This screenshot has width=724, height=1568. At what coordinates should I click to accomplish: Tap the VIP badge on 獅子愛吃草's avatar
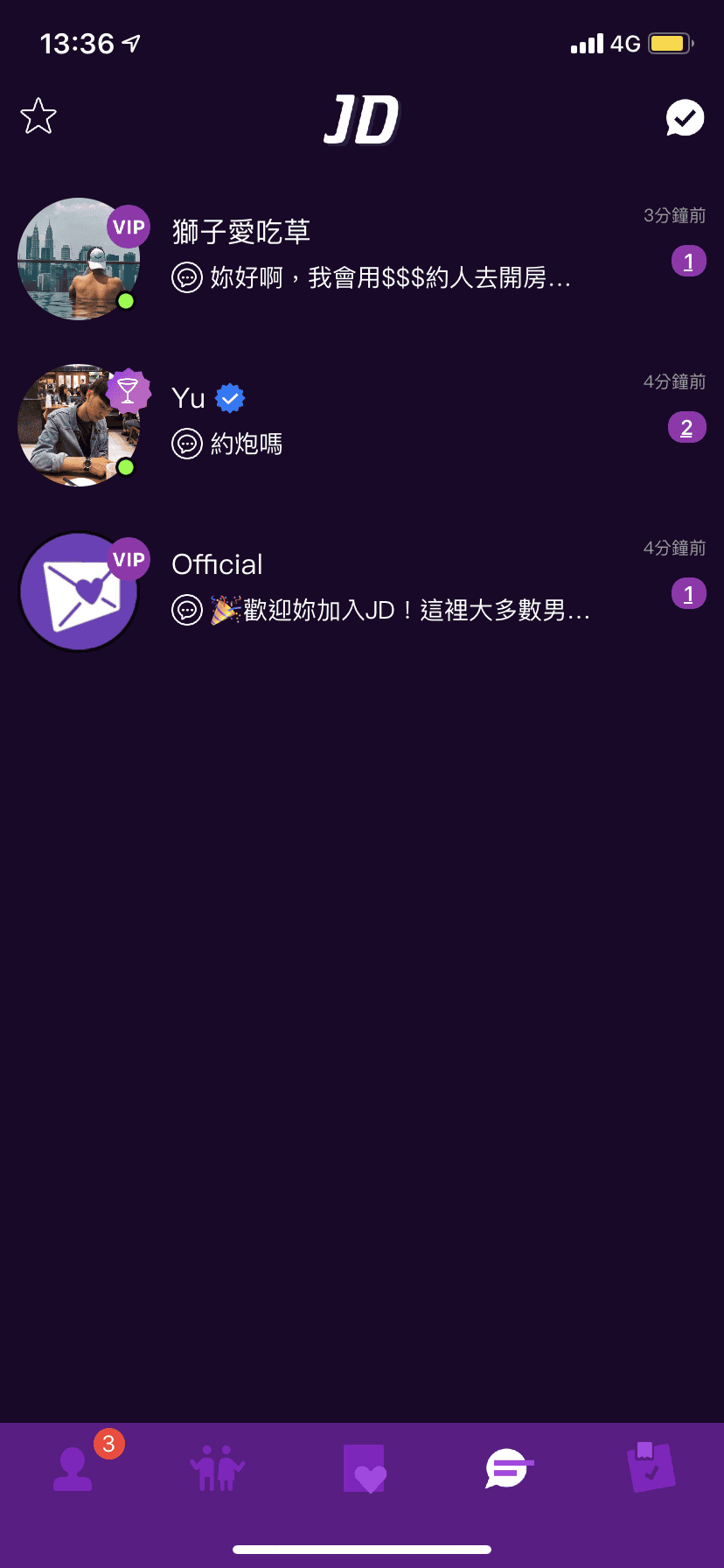[128, 227]
